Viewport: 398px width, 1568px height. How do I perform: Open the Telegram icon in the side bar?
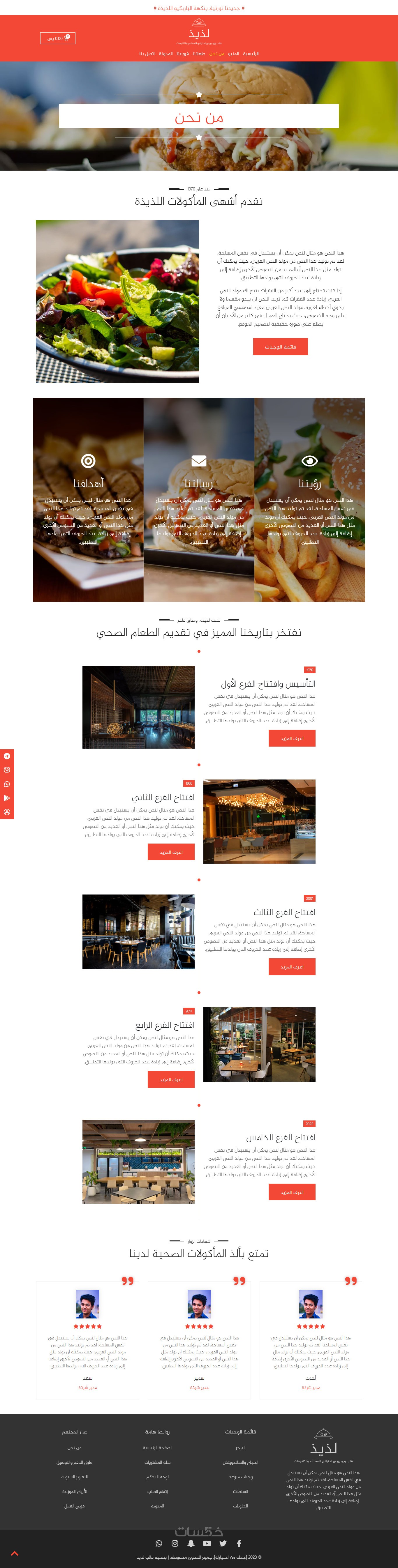7,756
